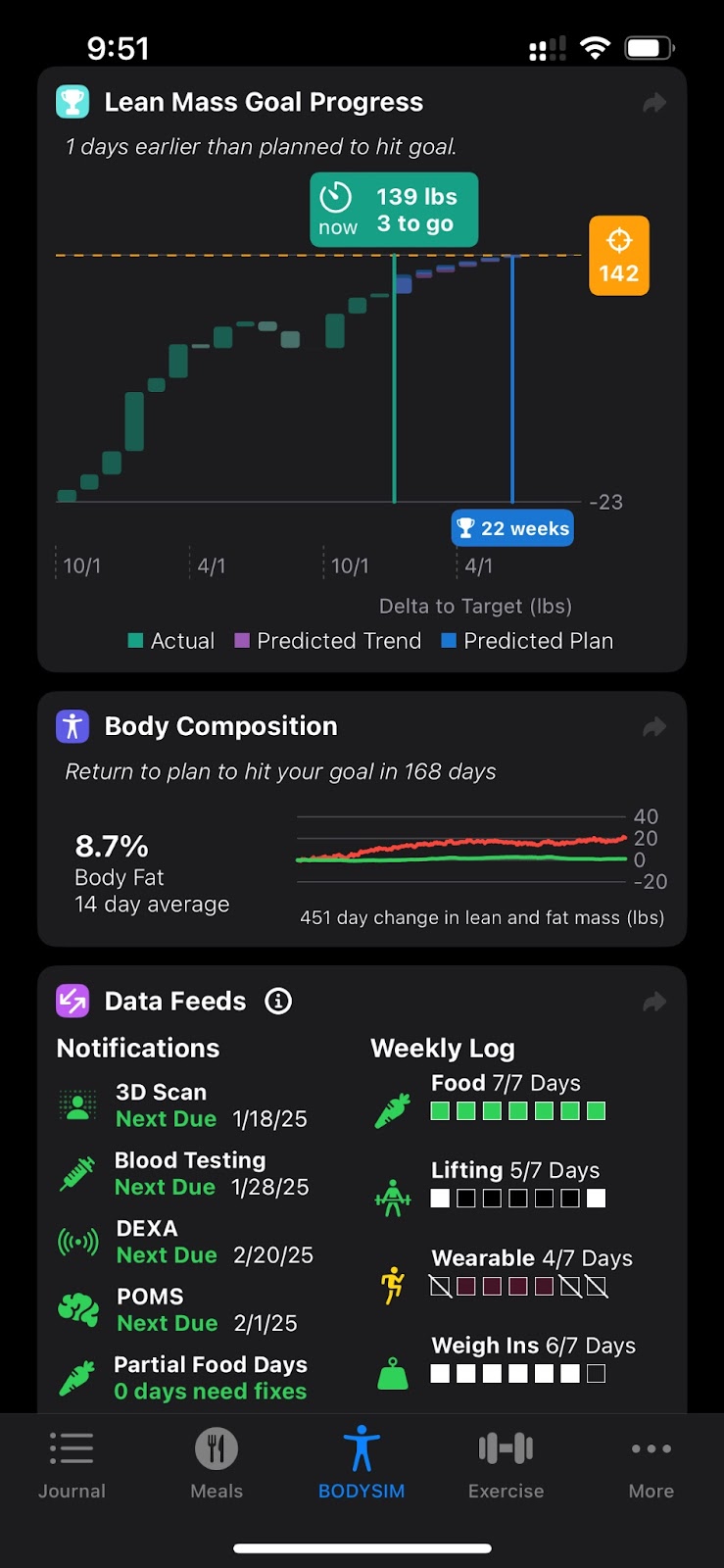The image size is (724, 1568).
Task: Share the Data Feeds card
Action: coord(654,1002)
